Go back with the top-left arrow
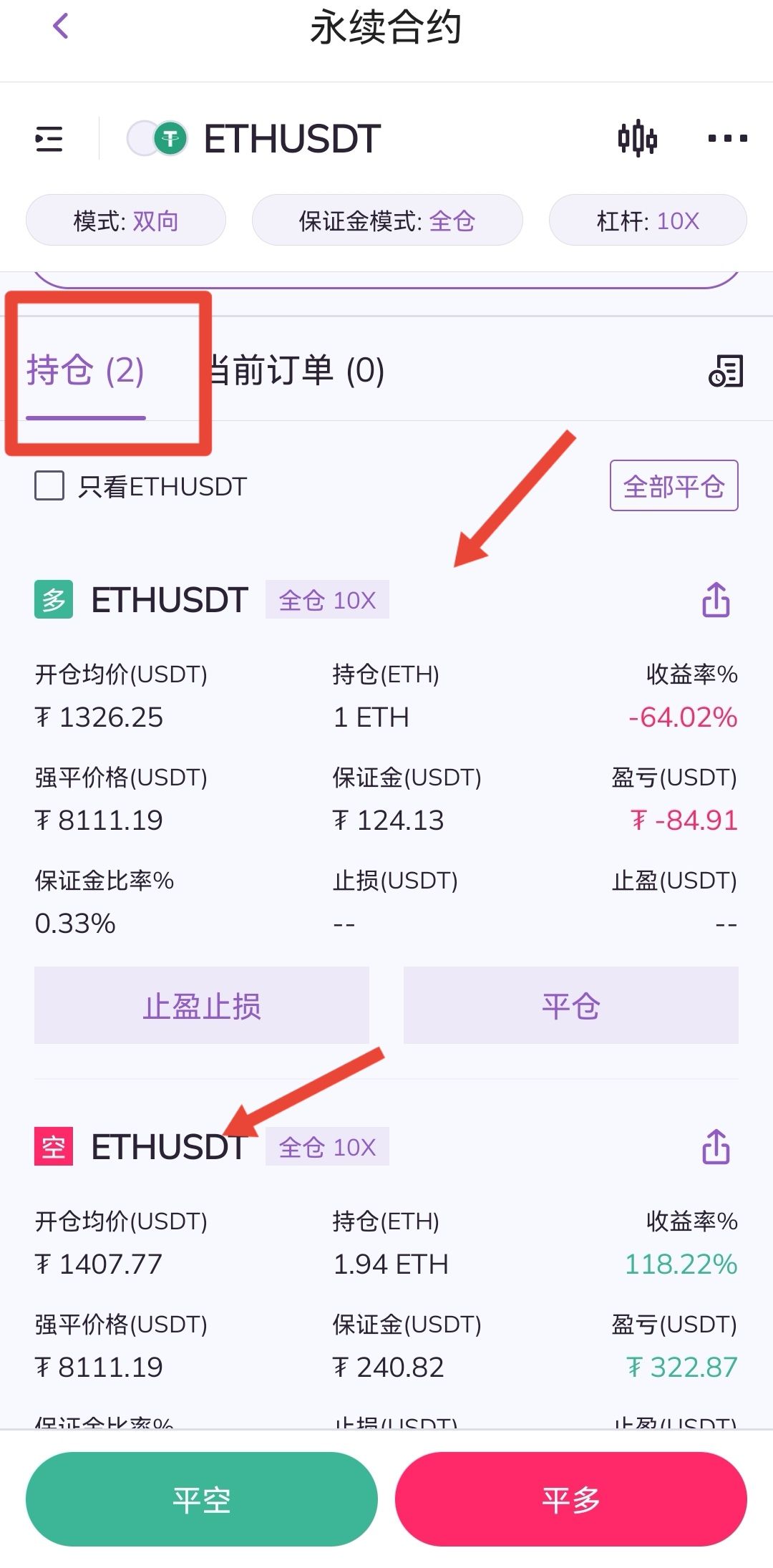 click(61, 26)
